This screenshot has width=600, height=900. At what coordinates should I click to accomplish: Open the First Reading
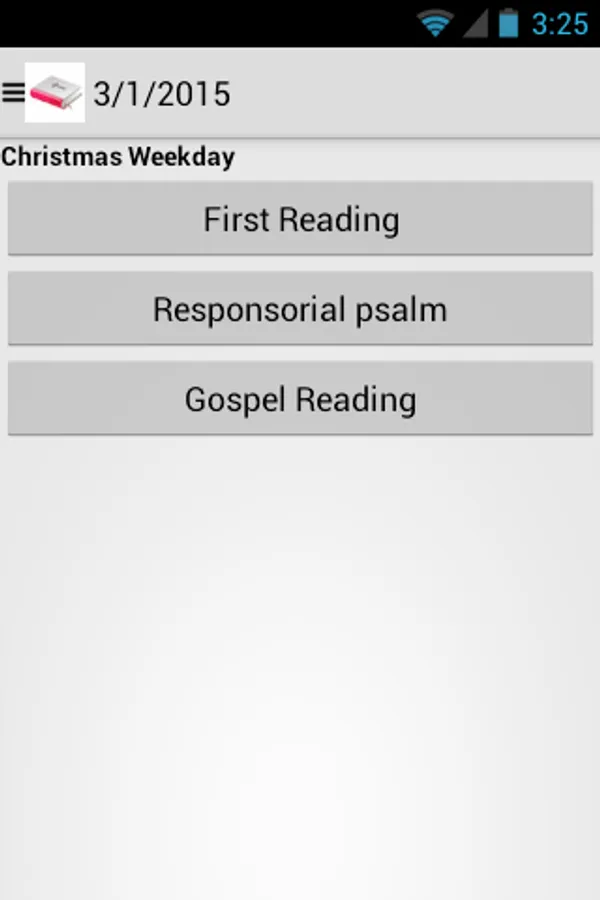click(x=300, y=219)
